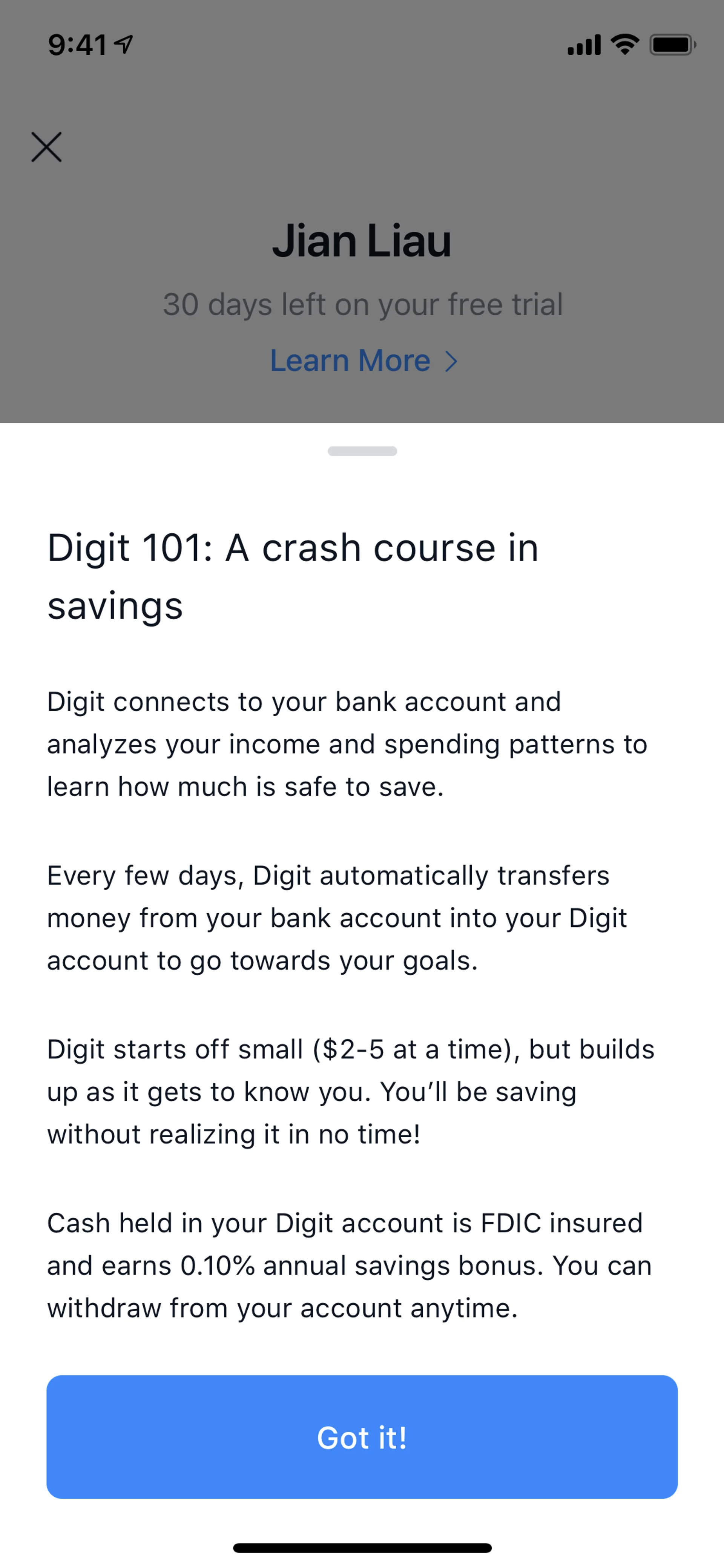The width and height of the screenshot is (724, 1568).
Task: Tap the sheet's drag handle
Action: (x=362, y=451)
